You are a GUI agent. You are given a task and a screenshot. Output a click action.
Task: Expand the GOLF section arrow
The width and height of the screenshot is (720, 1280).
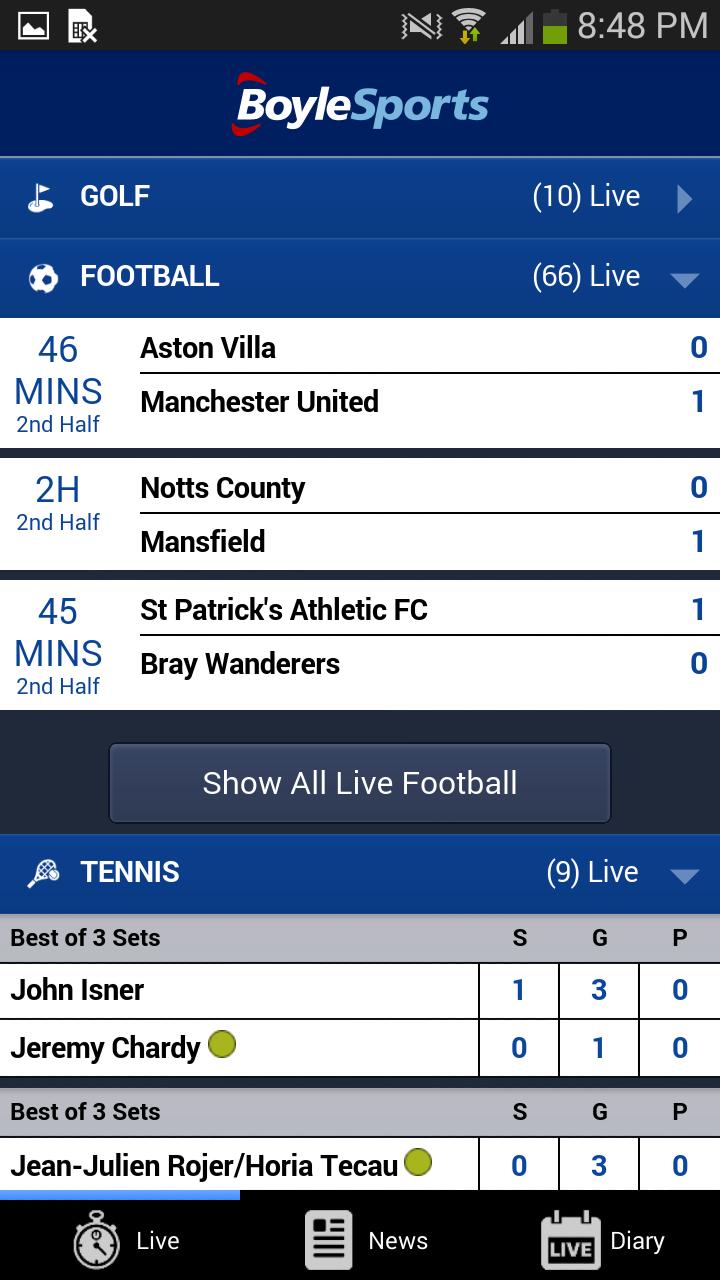coord(686,196)
